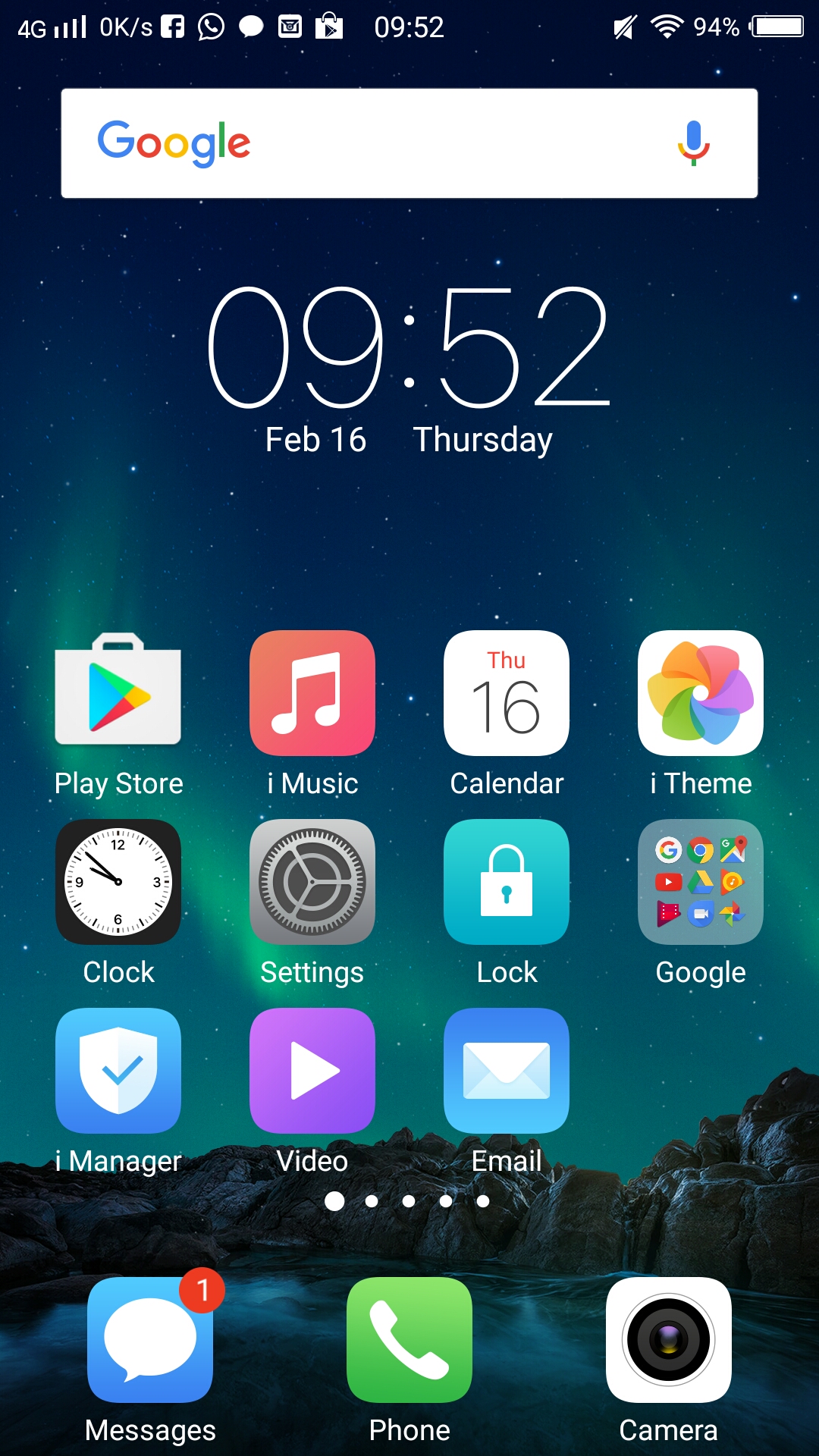The width and height of the screenshot is (819, 1456).
Task: Open the Clock app
Action: [x=118, y=881]
